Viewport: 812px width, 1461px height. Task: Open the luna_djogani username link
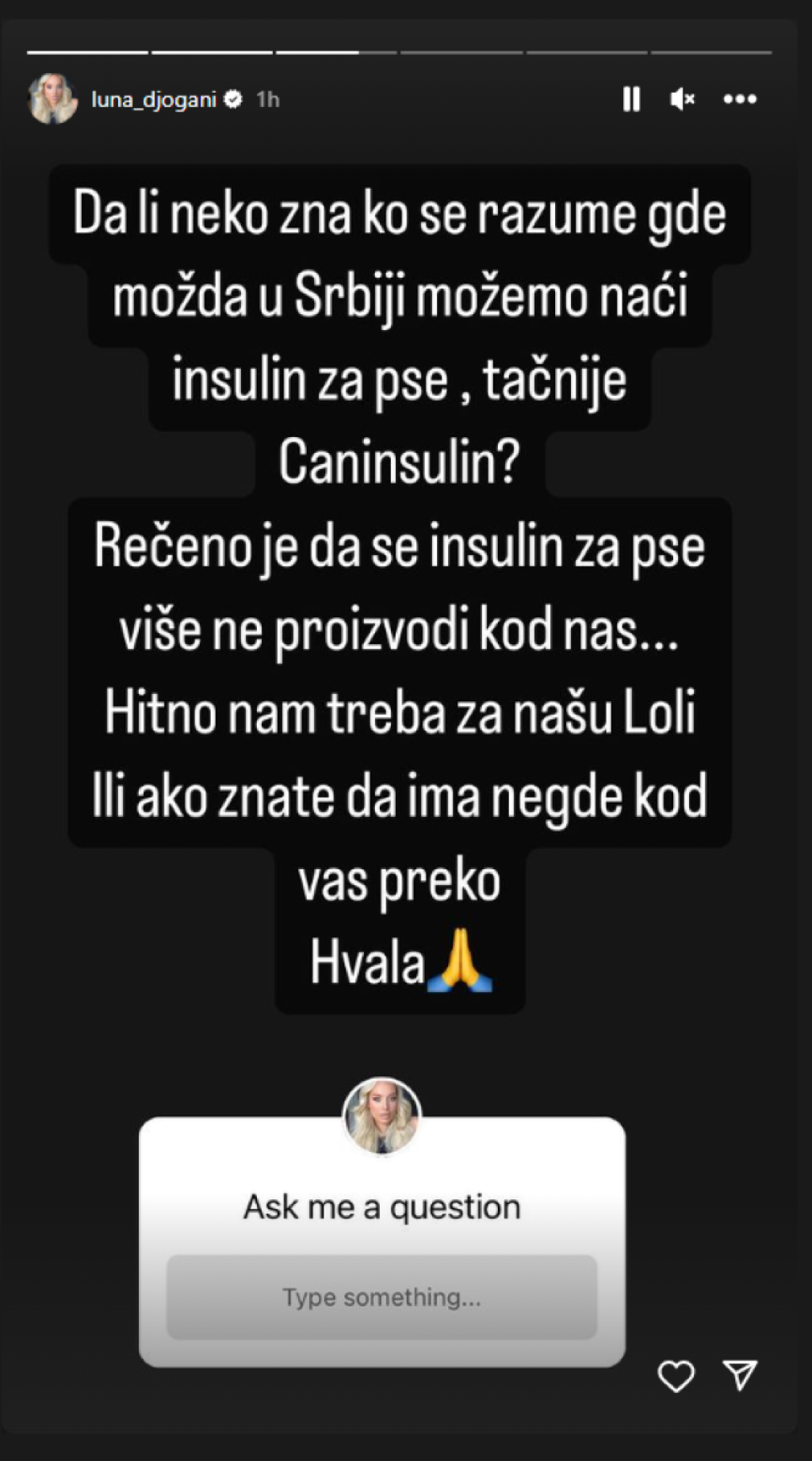tap(154, 99)
